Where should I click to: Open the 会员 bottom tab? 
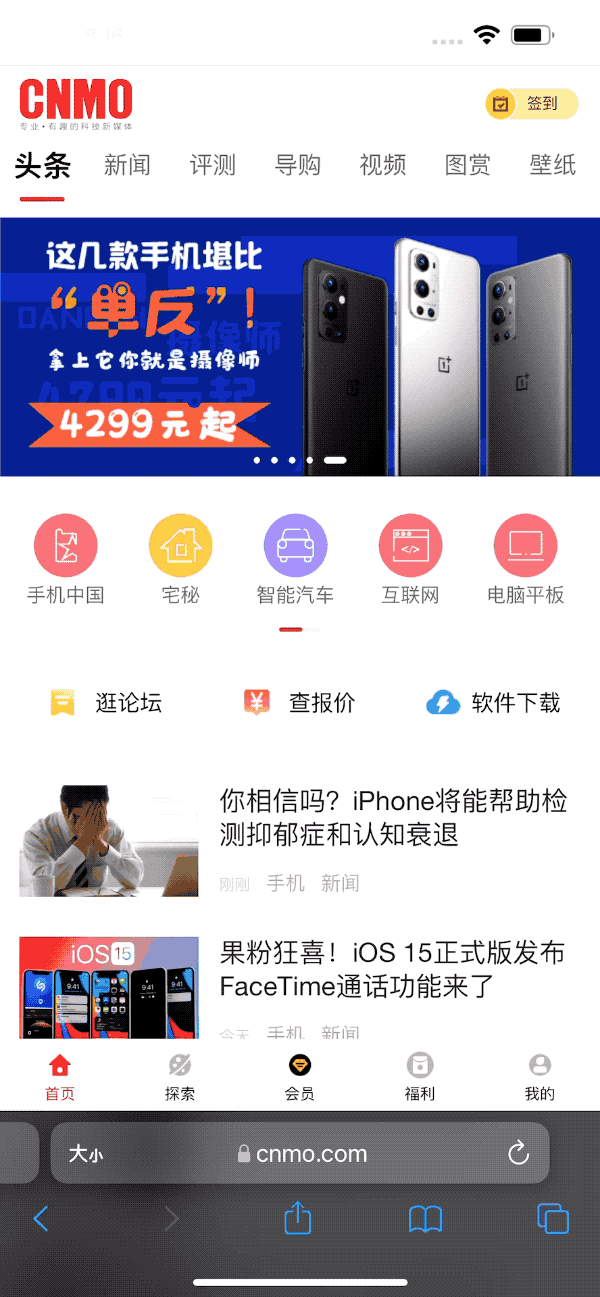click(300, 1076)
